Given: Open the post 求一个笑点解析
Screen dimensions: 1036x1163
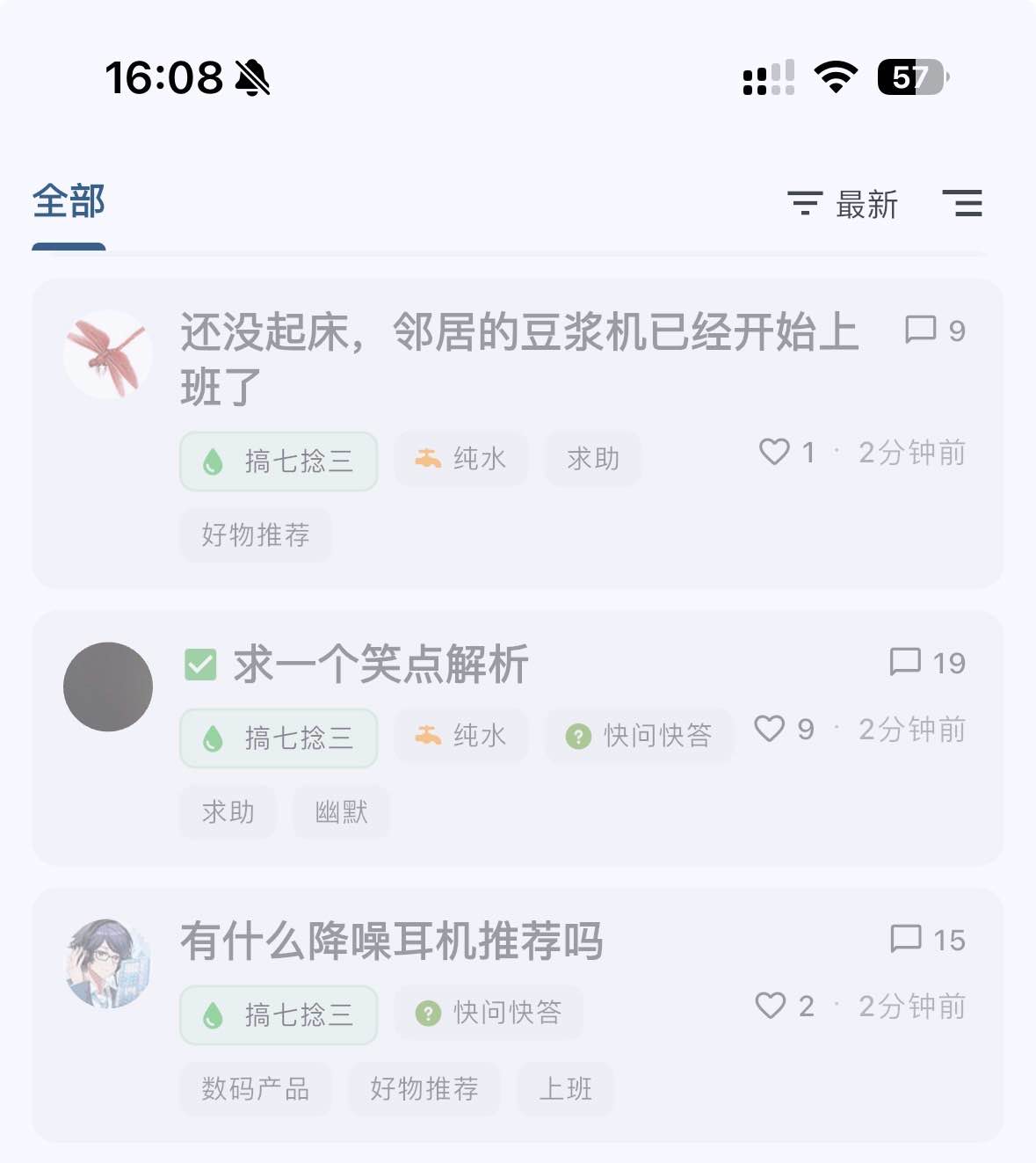Looking at the screenshot, I should pyautogui.click(x=380, y=664).
